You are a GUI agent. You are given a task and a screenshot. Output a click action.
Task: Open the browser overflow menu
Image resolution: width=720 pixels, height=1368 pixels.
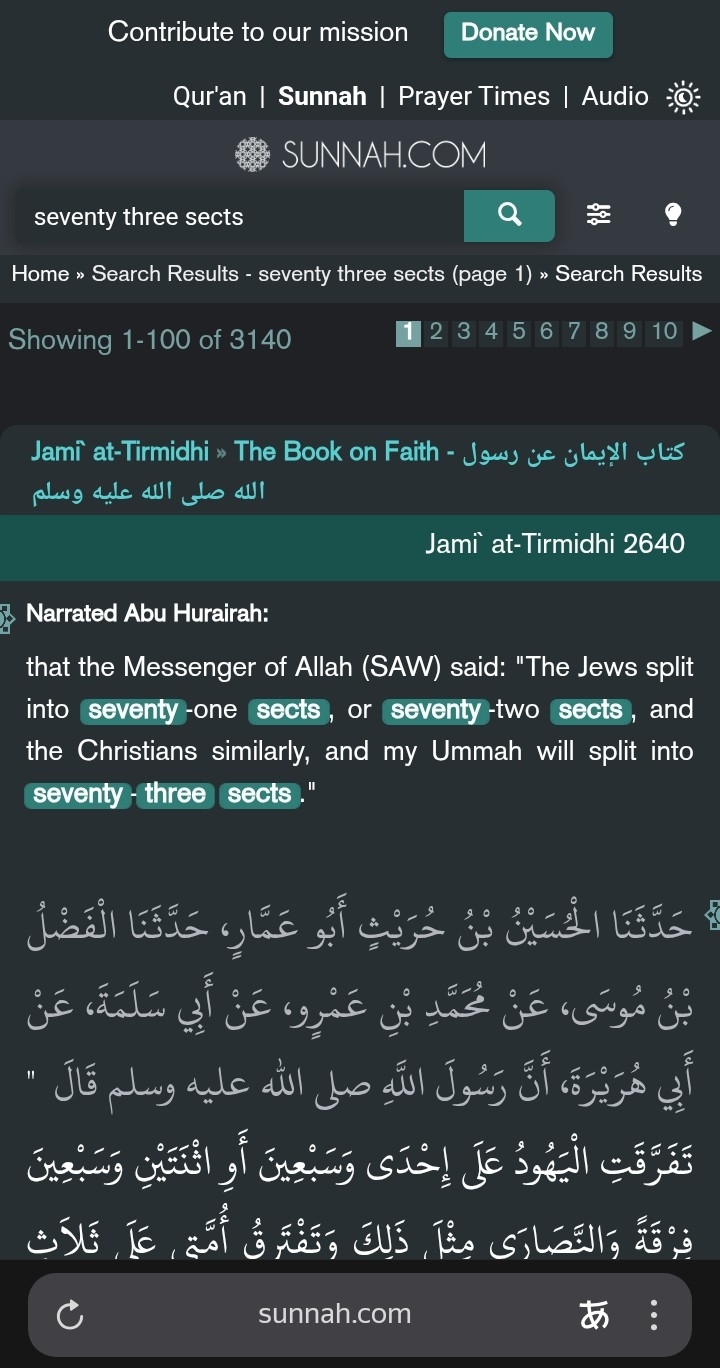654,1314
